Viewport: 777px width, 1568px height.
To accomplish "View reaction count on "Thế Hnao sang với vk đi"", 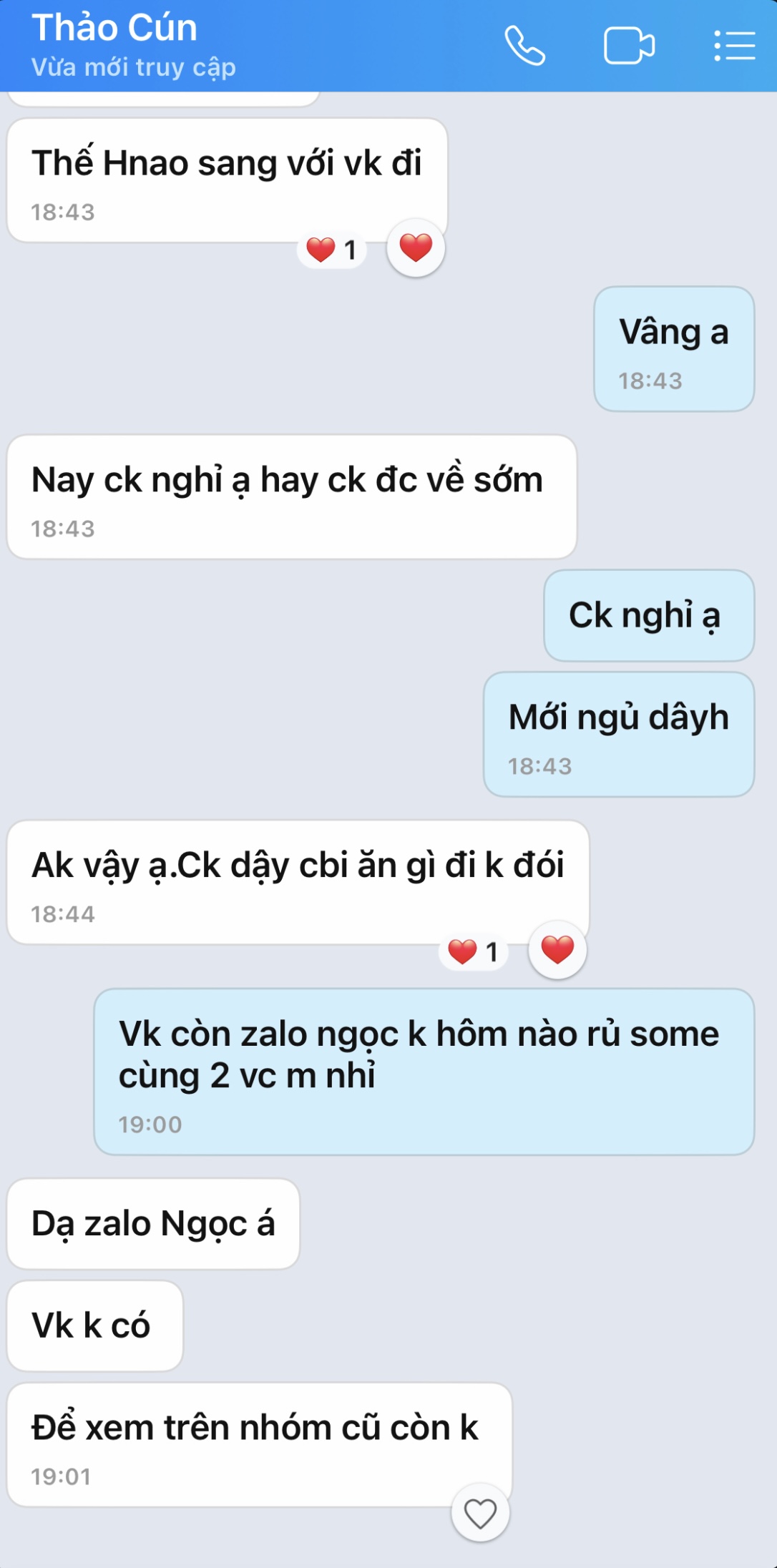I will pyautogui.click(x=332, y=250).
